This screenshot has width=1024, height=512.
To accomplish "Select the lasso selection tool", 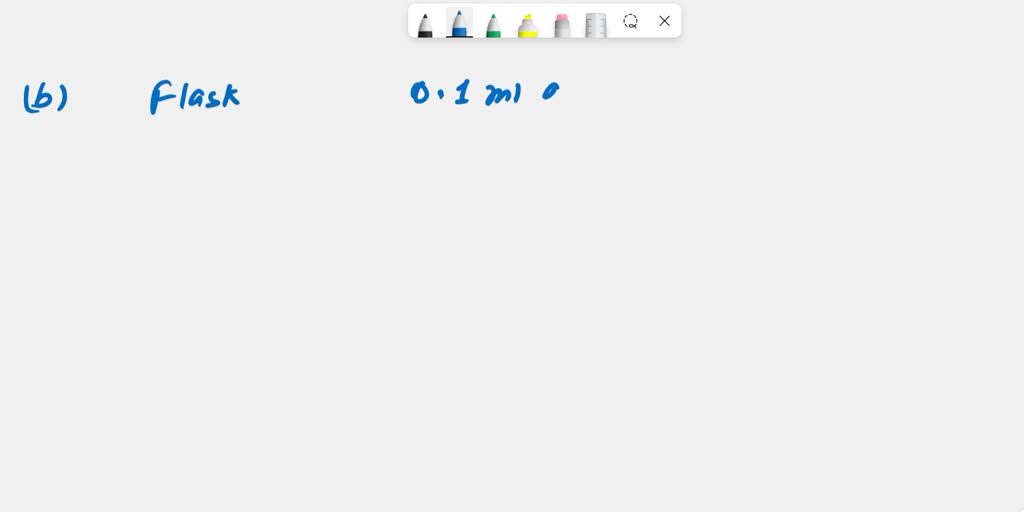I will click(x=630, y=21).
